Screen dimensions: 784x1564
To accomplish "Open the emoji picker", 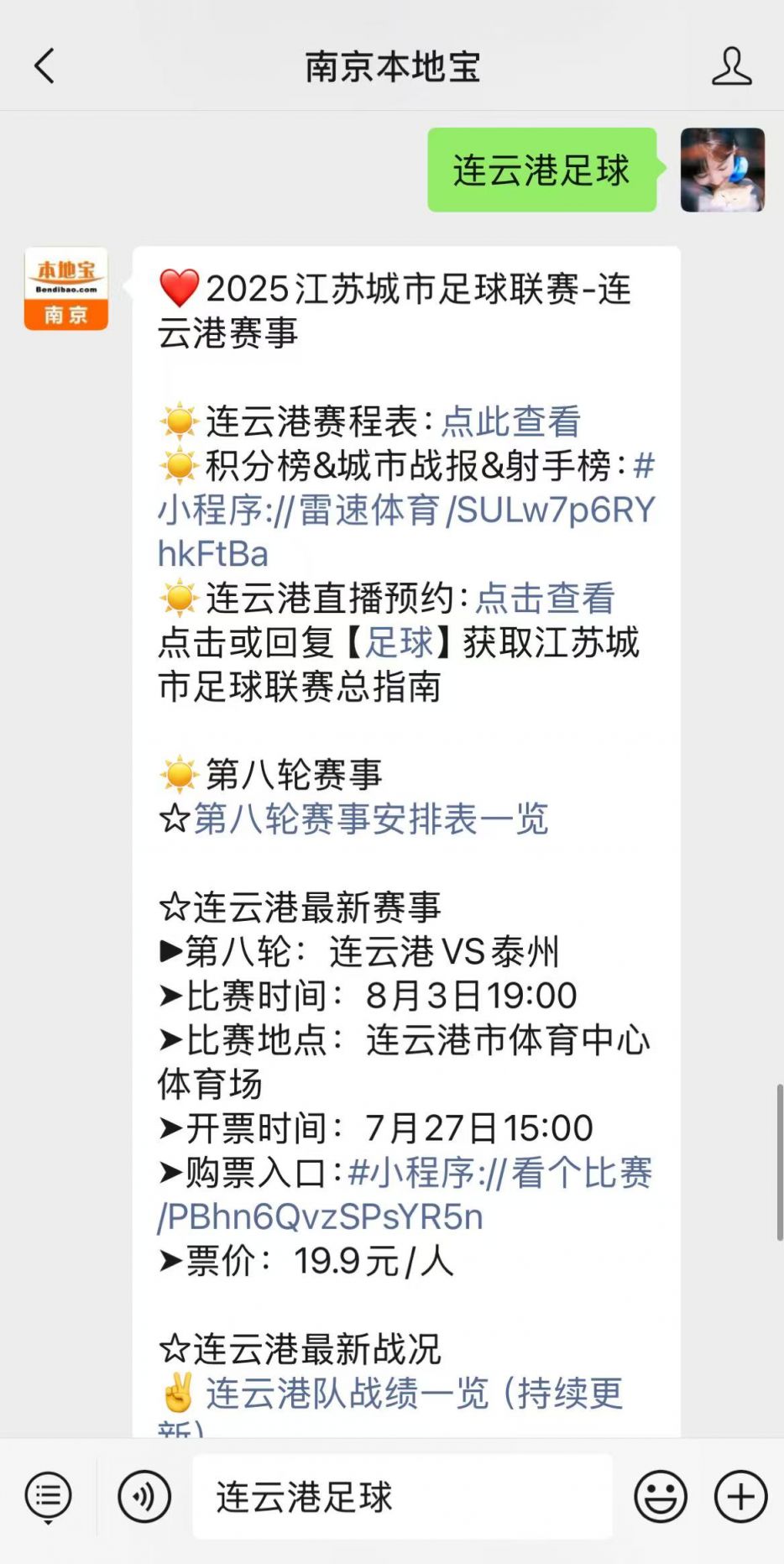I will coord(661,1496).
